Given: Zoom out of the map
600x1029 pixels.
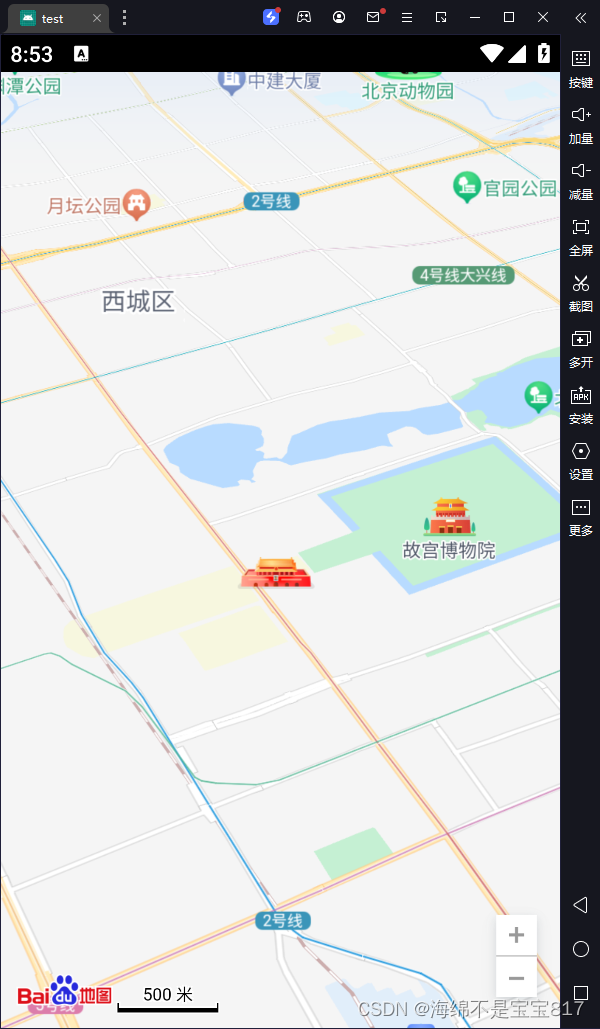Looking at the screenshot, I should tap(516, 977).
